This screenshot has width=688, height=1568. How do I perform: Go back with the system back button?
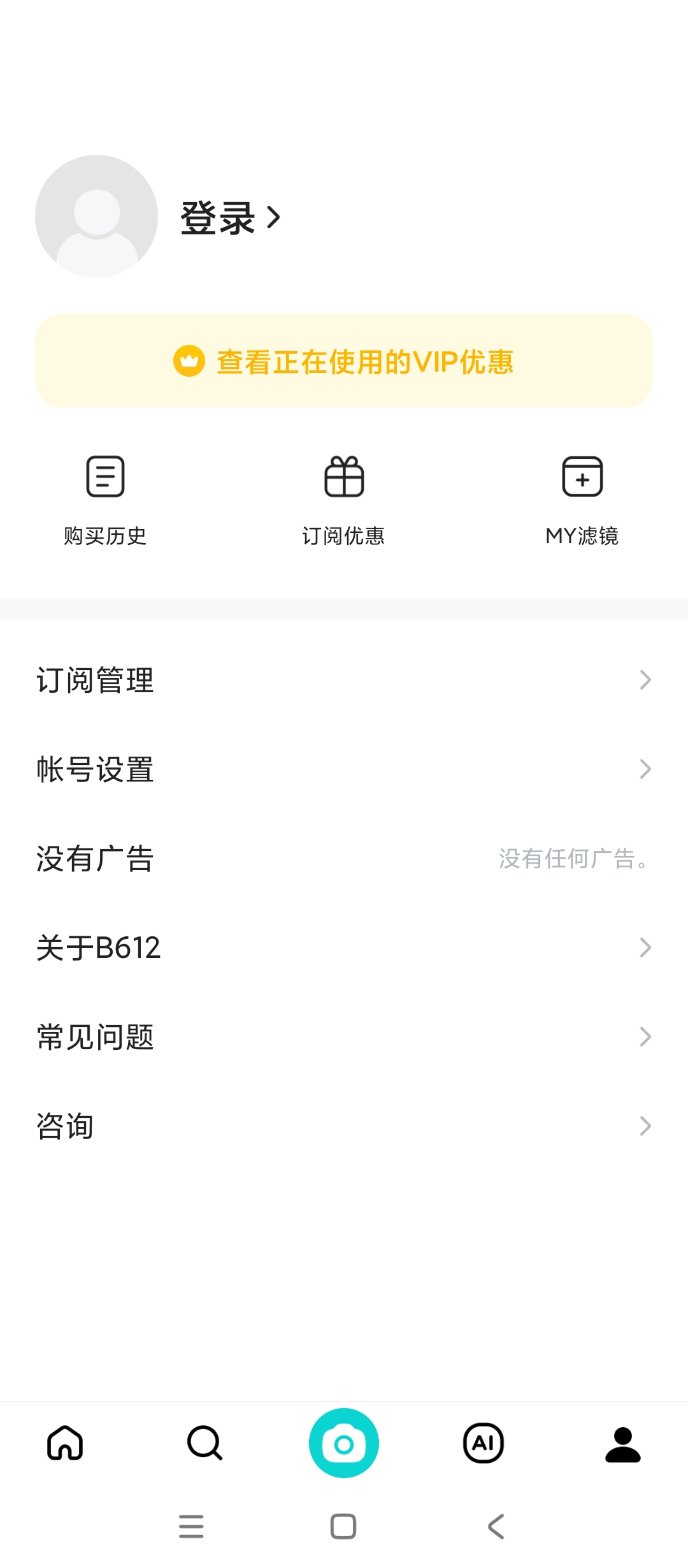click(496, 1527)
